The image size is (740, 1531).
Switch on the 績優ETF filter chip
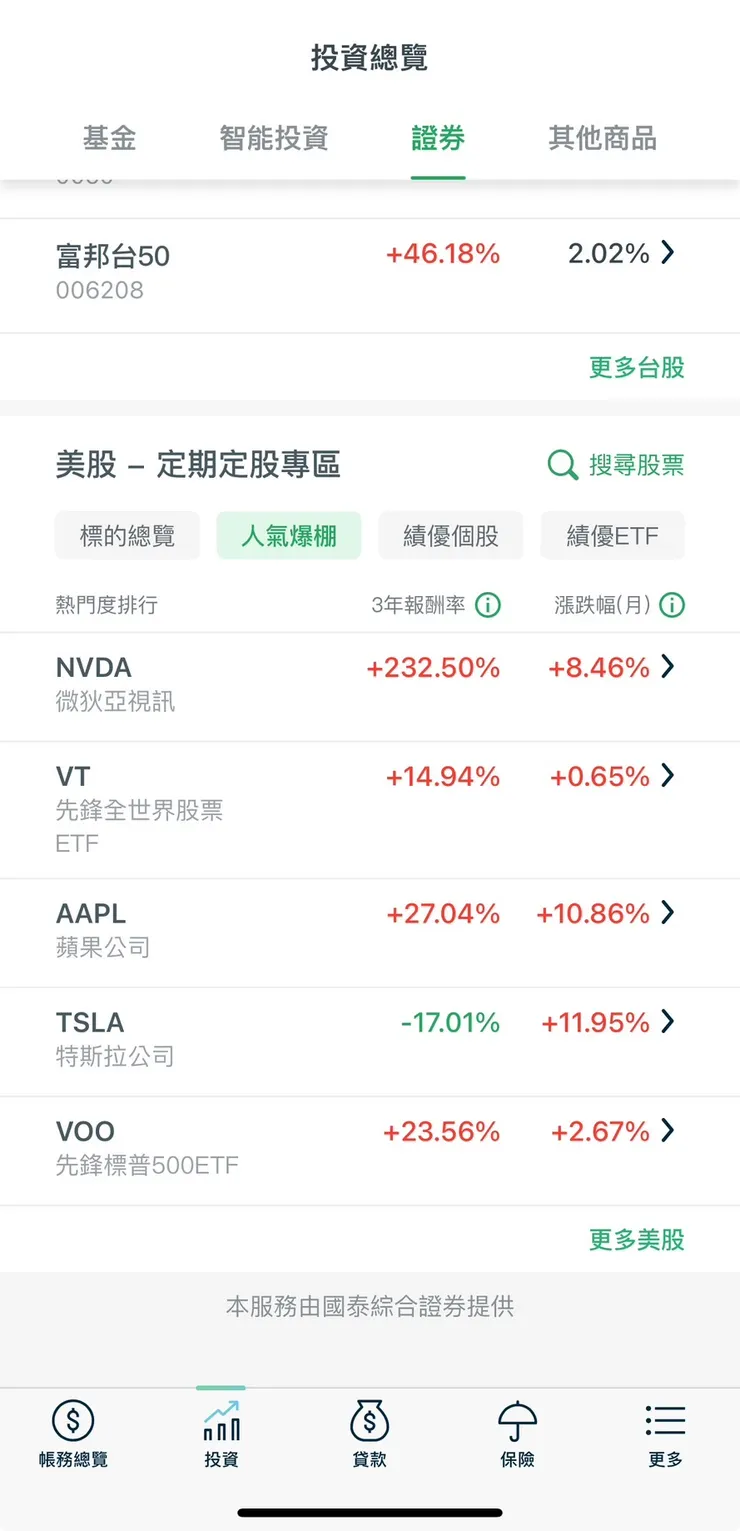(613, 535)
